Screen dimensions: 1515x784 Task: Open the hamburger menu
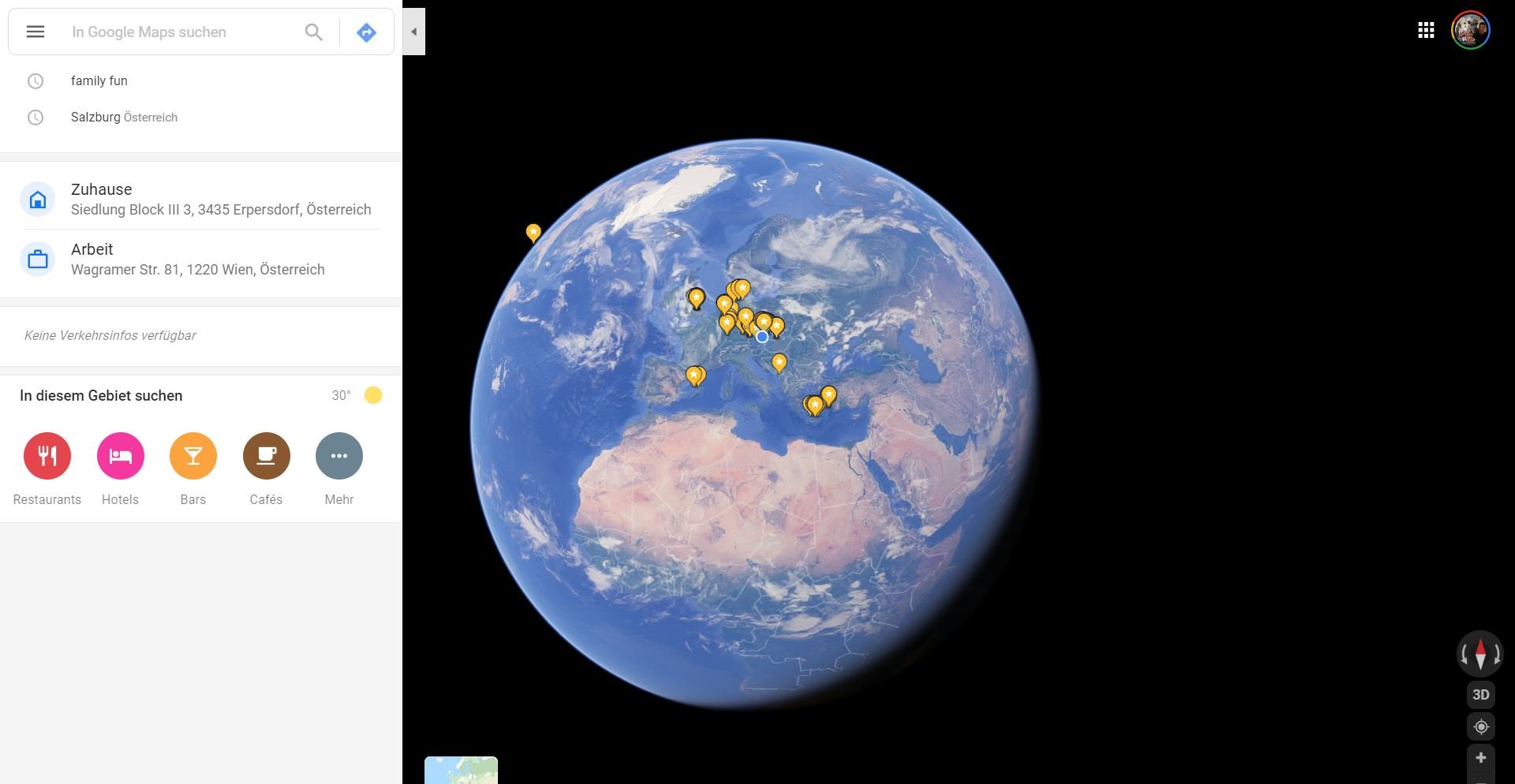click(36, 32)
